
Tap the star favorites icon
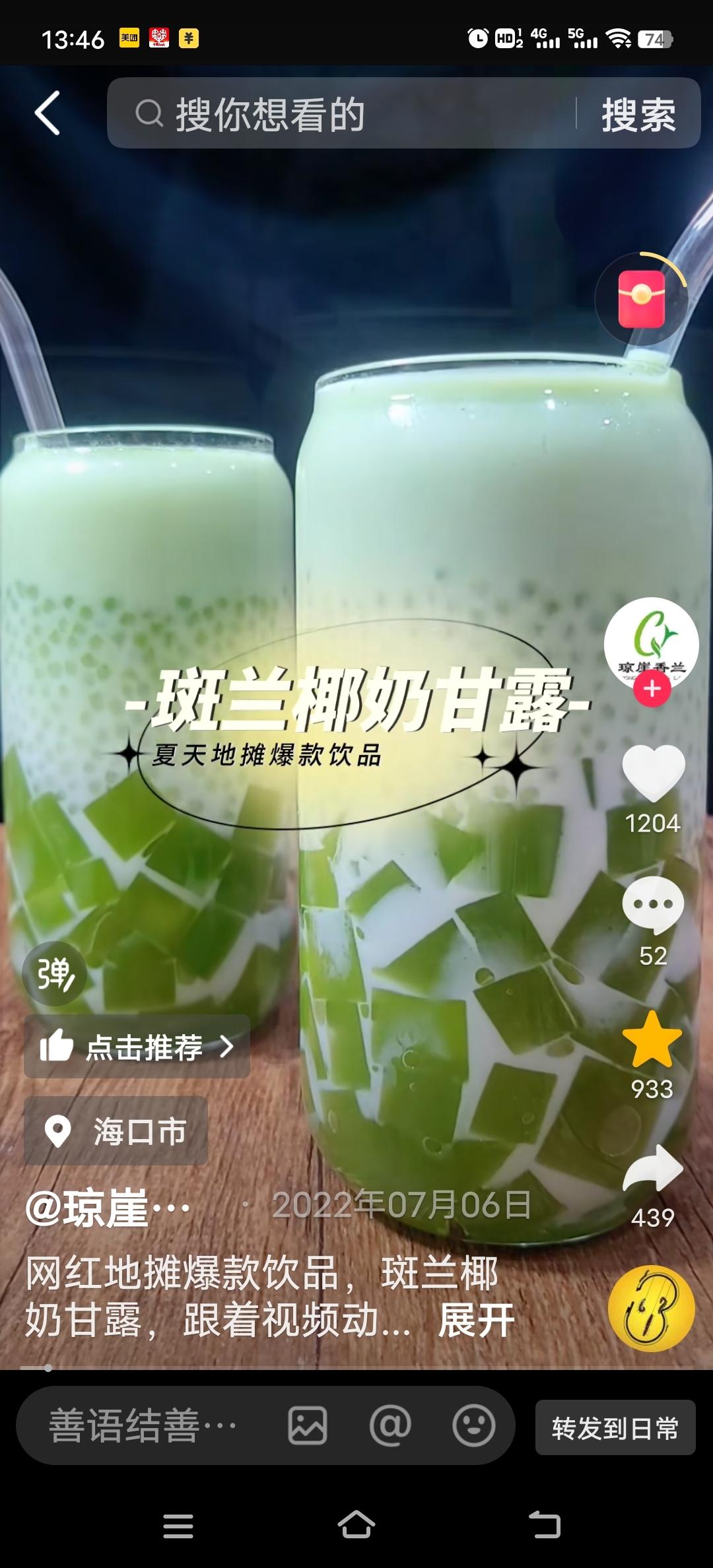(652, 1041)
